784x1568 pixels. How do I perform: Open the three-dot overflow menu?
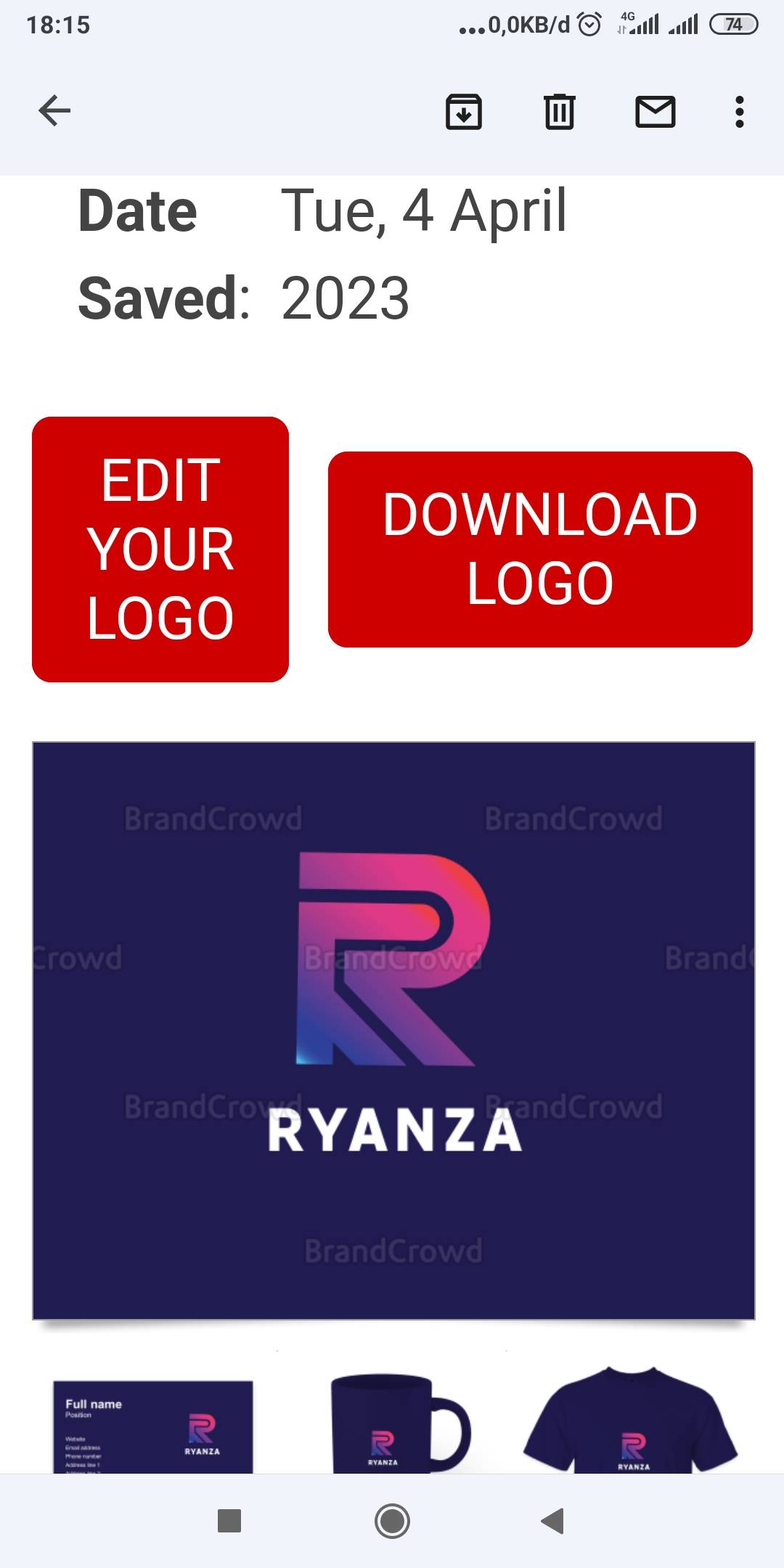(x=739, y=112)
